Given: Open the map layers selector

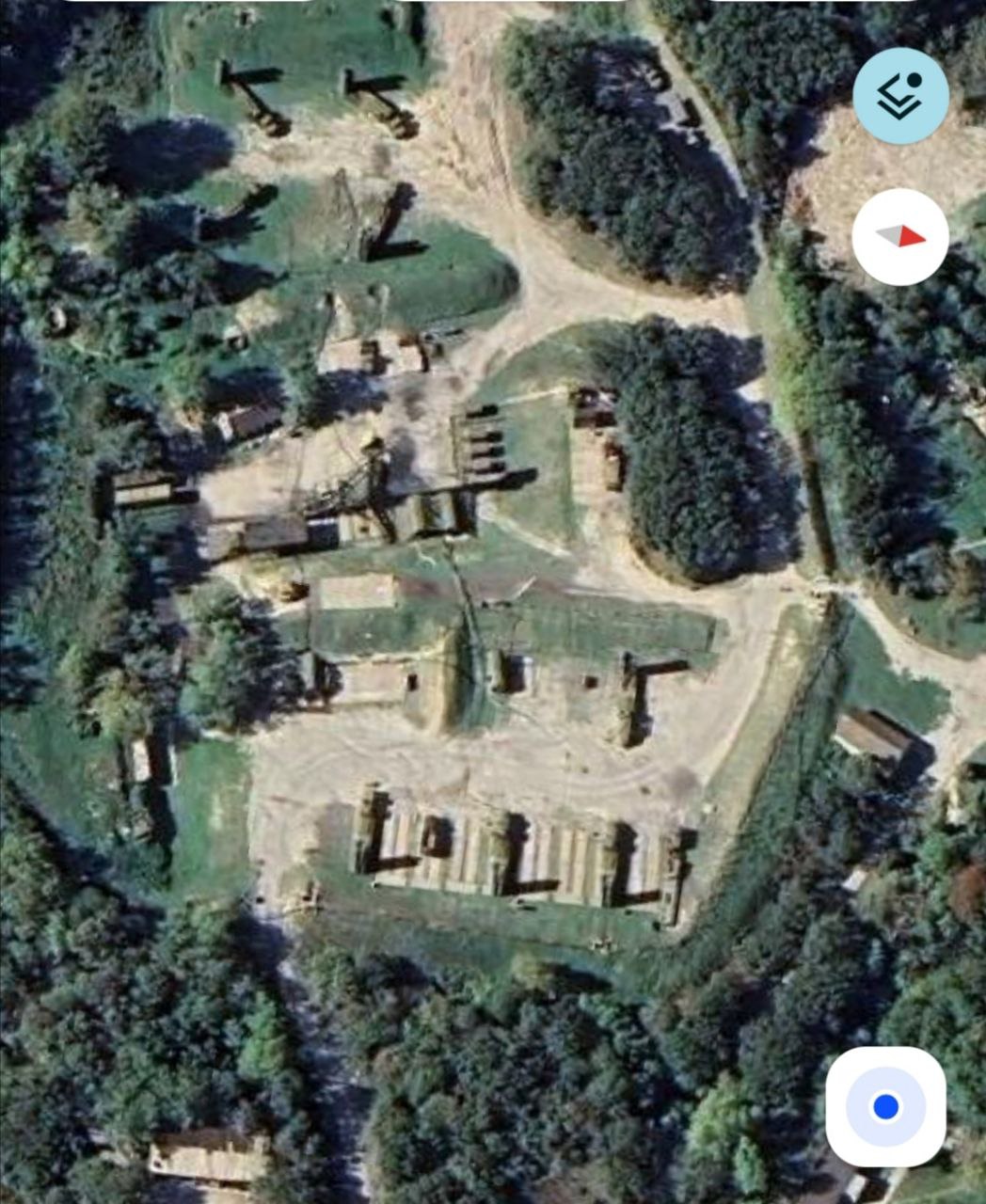Looking at the screenshot, I should (900, 95).
